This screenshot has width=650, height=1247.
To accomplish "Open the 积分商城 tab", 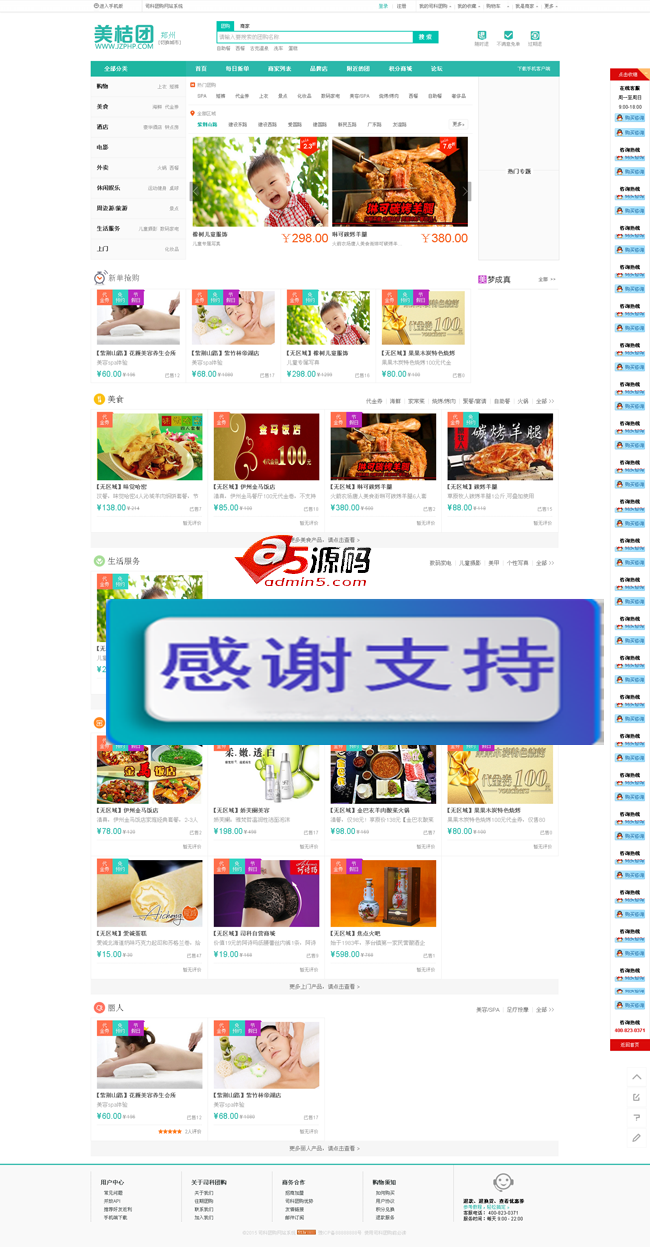I will [400, 69].
